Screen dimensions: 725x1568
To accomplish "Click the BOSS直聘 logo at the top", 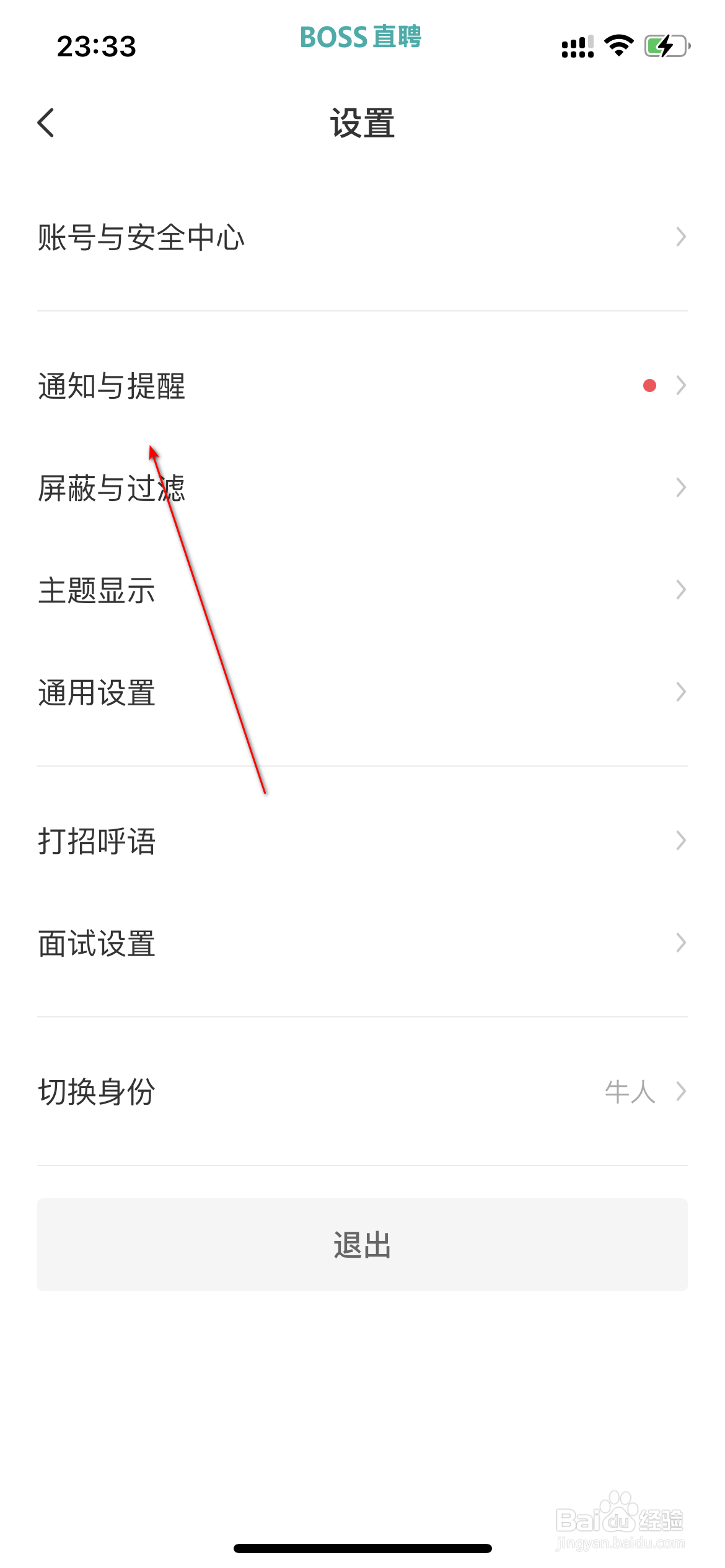I will 361,37.
